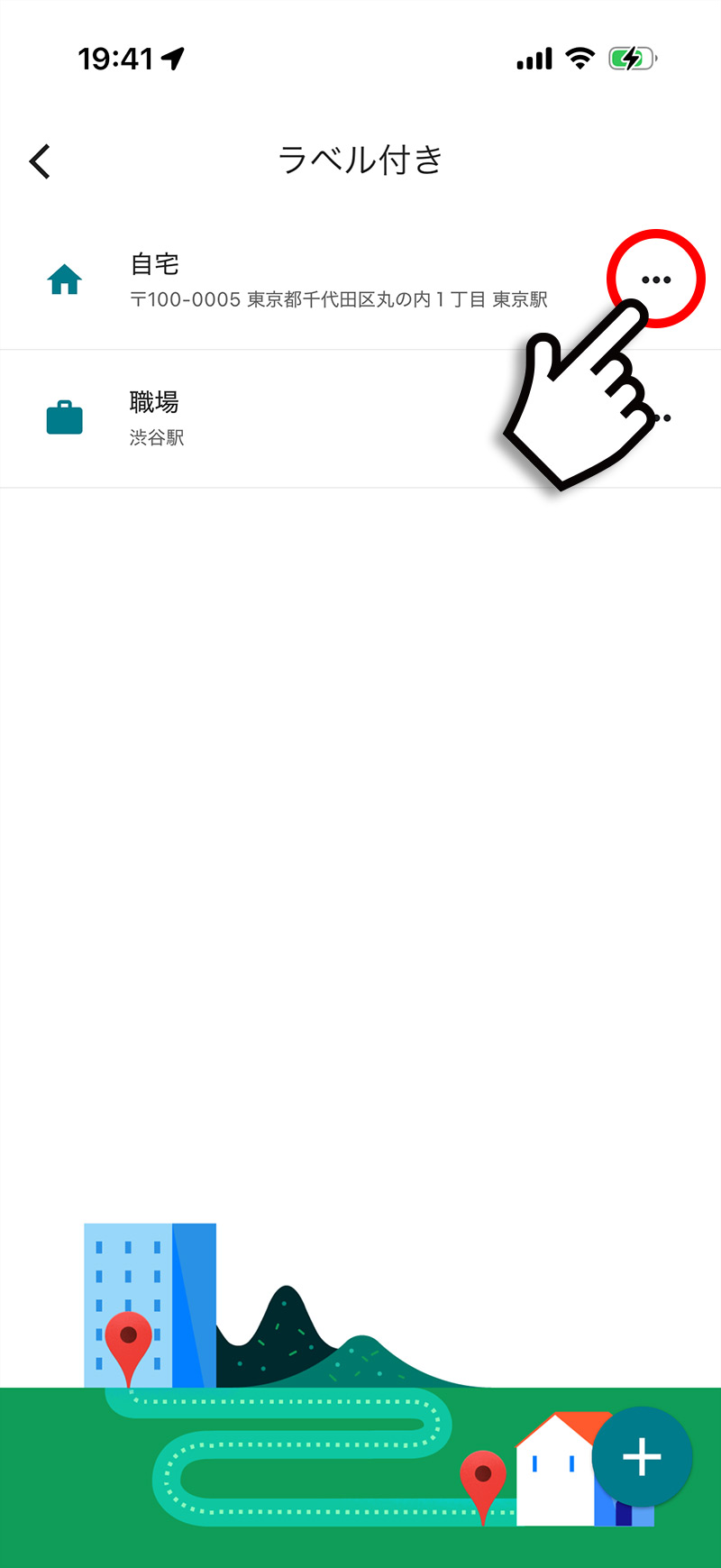Go back using the left chevron

(x=40, y=160)
